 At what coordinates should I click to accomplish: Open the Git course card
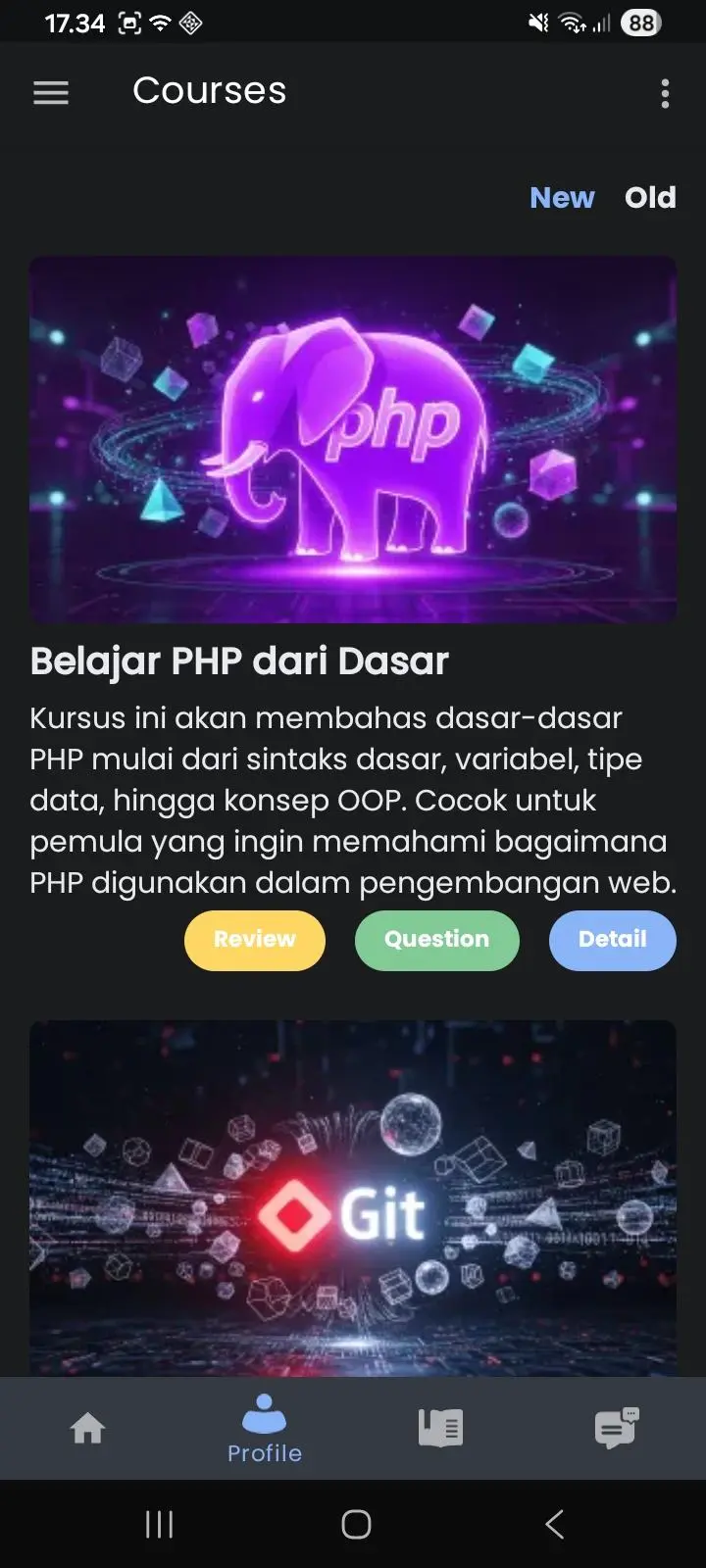[x=353, y=1198]
